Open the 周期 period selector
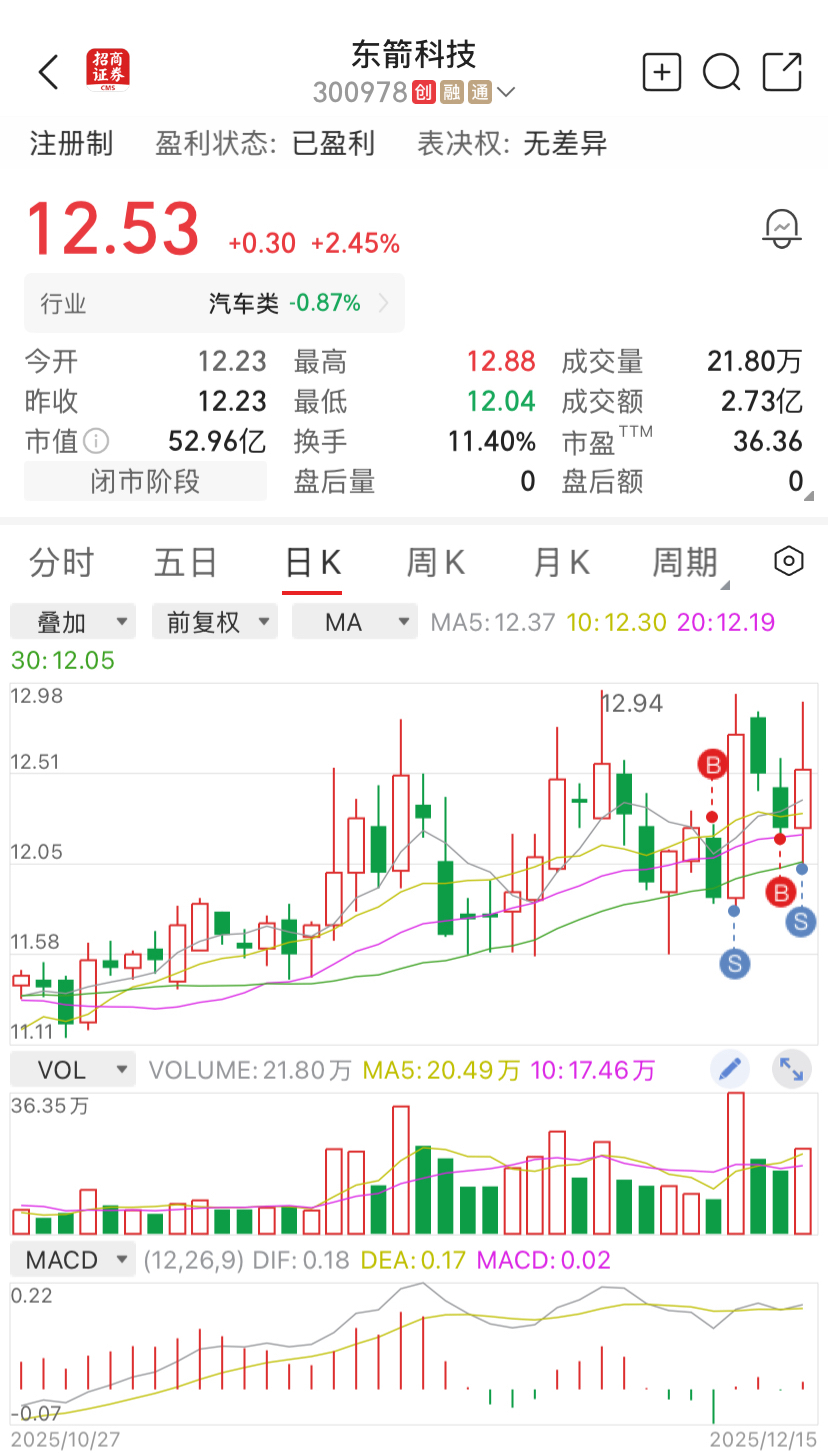This screenshot has height=1453, width=828. (690, 564)
